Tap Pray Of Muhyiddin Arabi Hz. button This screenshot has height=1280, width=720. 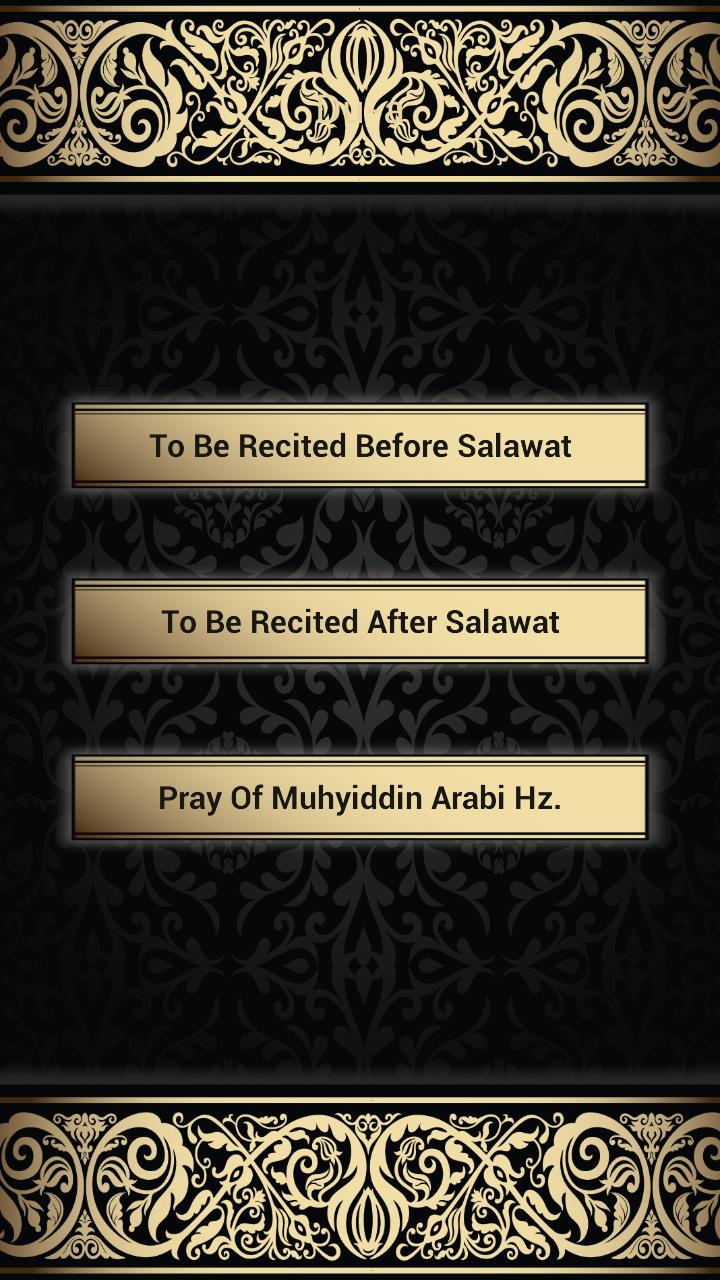pyautogui.click(x=360, y=798)
